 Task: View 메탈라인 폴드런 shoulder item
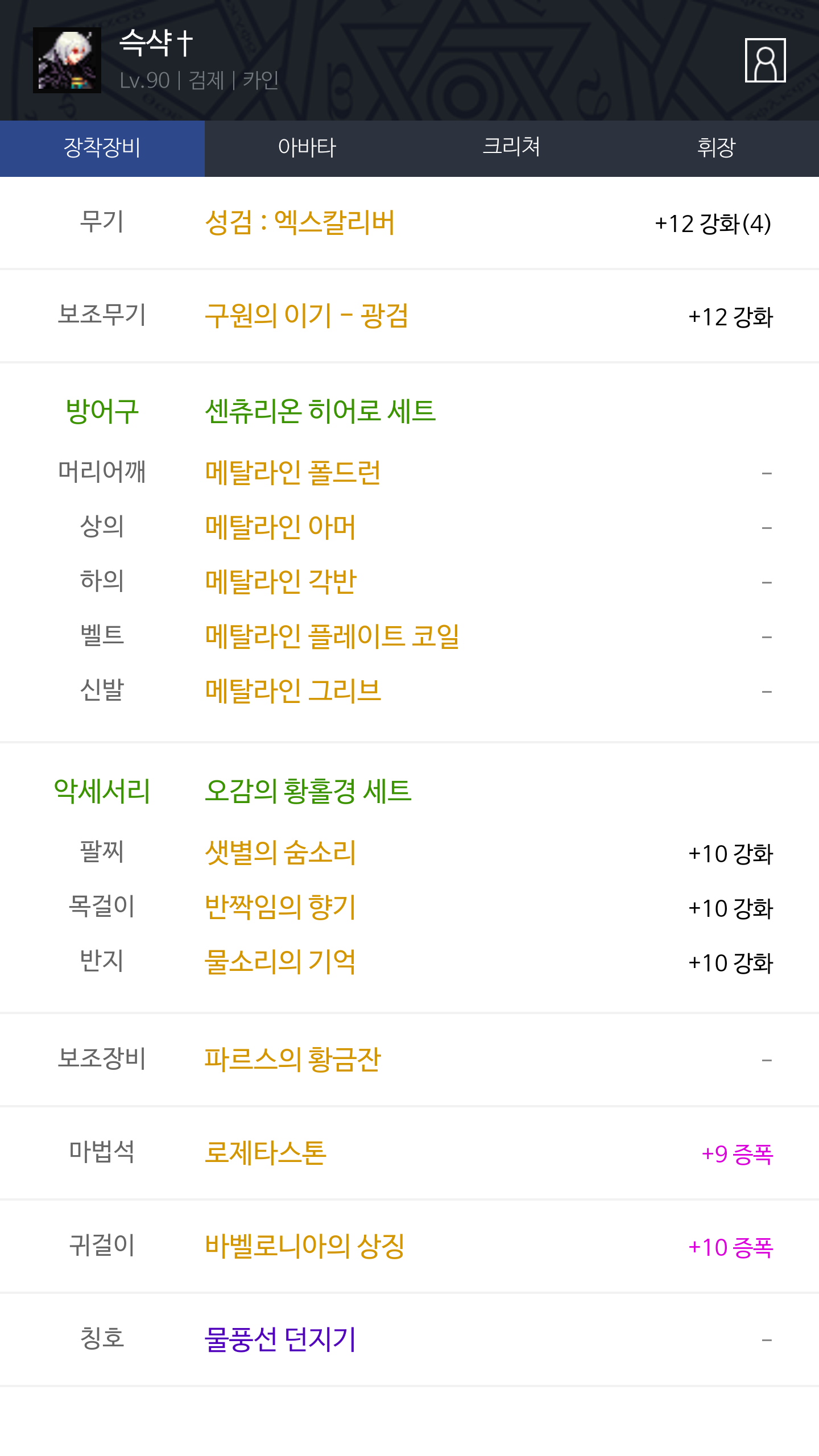(x=293, y=472)
